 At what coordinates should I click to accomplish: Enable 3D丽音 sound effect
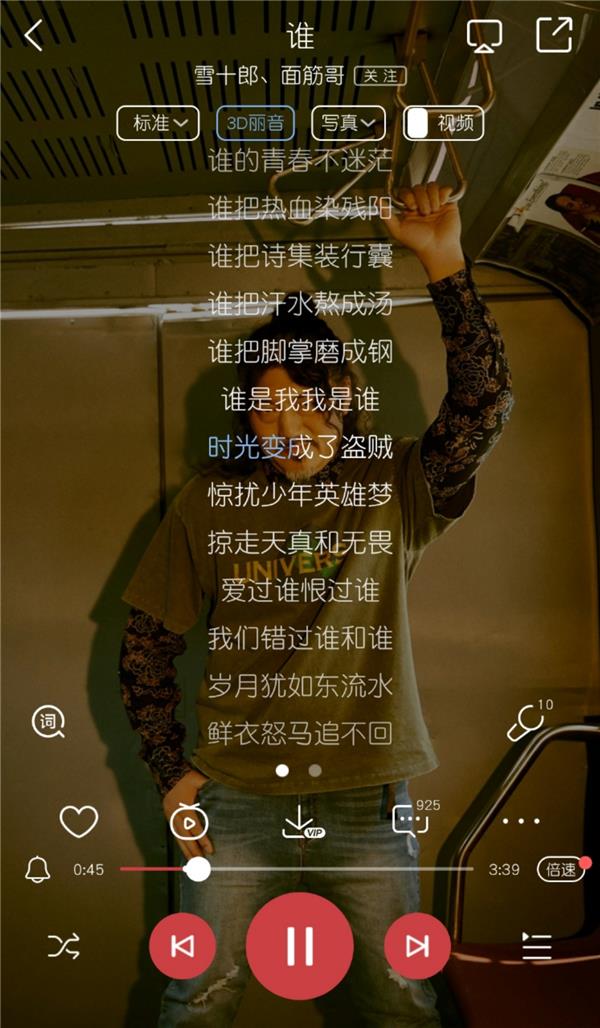[255, 123]
